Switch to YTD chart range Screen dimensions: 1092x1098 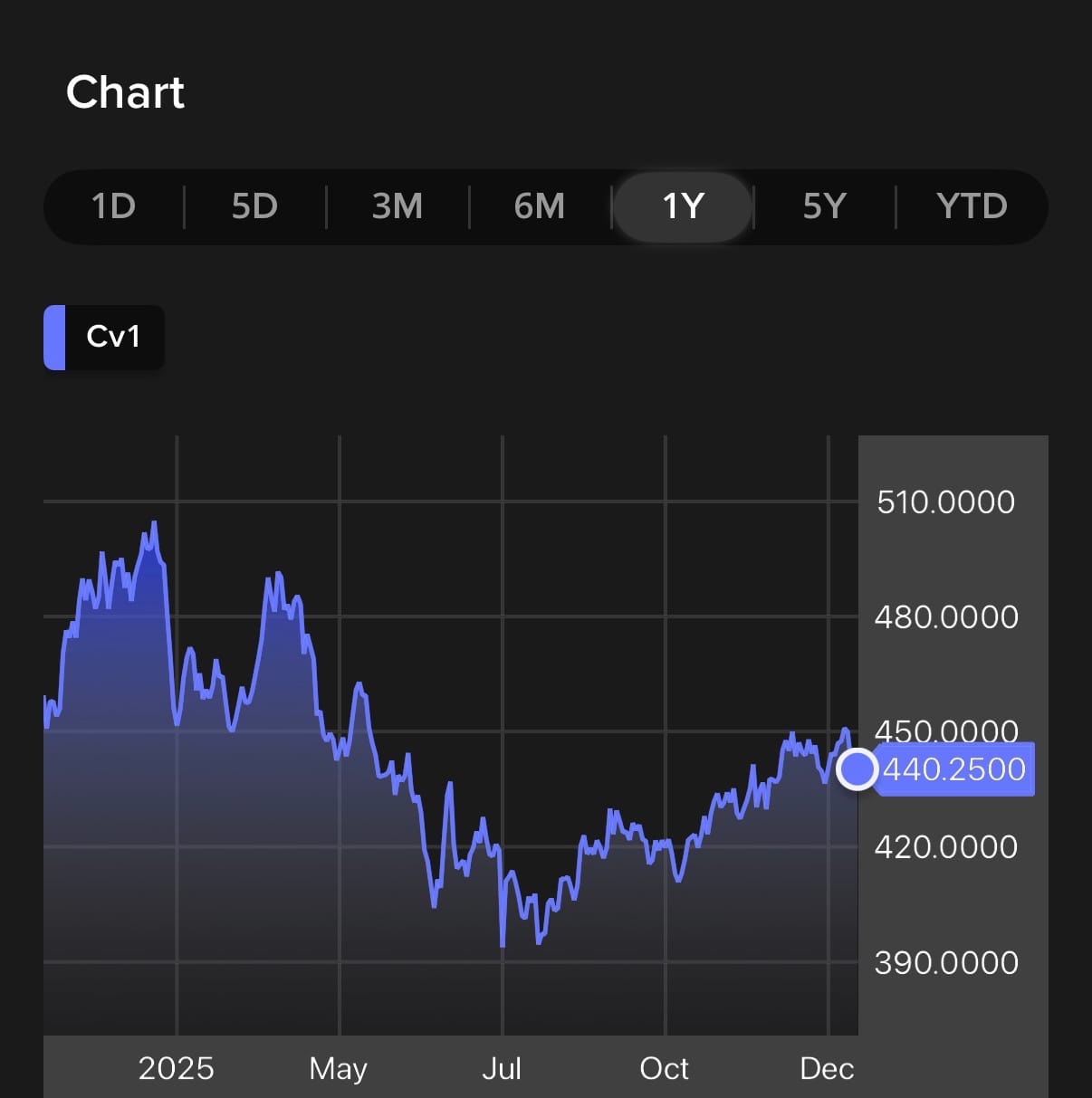972,206
